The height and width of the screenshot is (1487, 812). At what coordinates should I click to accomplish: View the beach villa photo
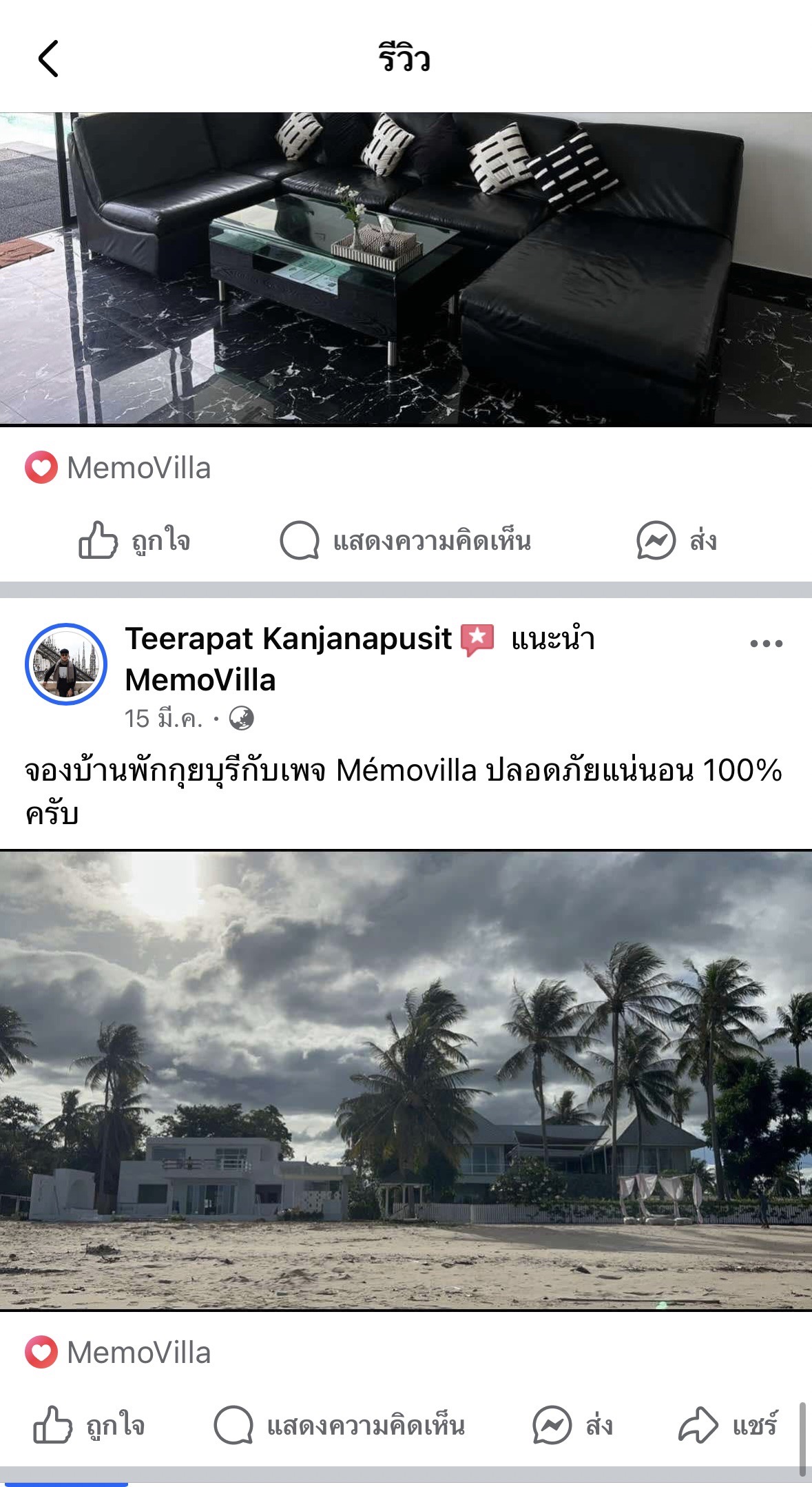[406, 1080]
